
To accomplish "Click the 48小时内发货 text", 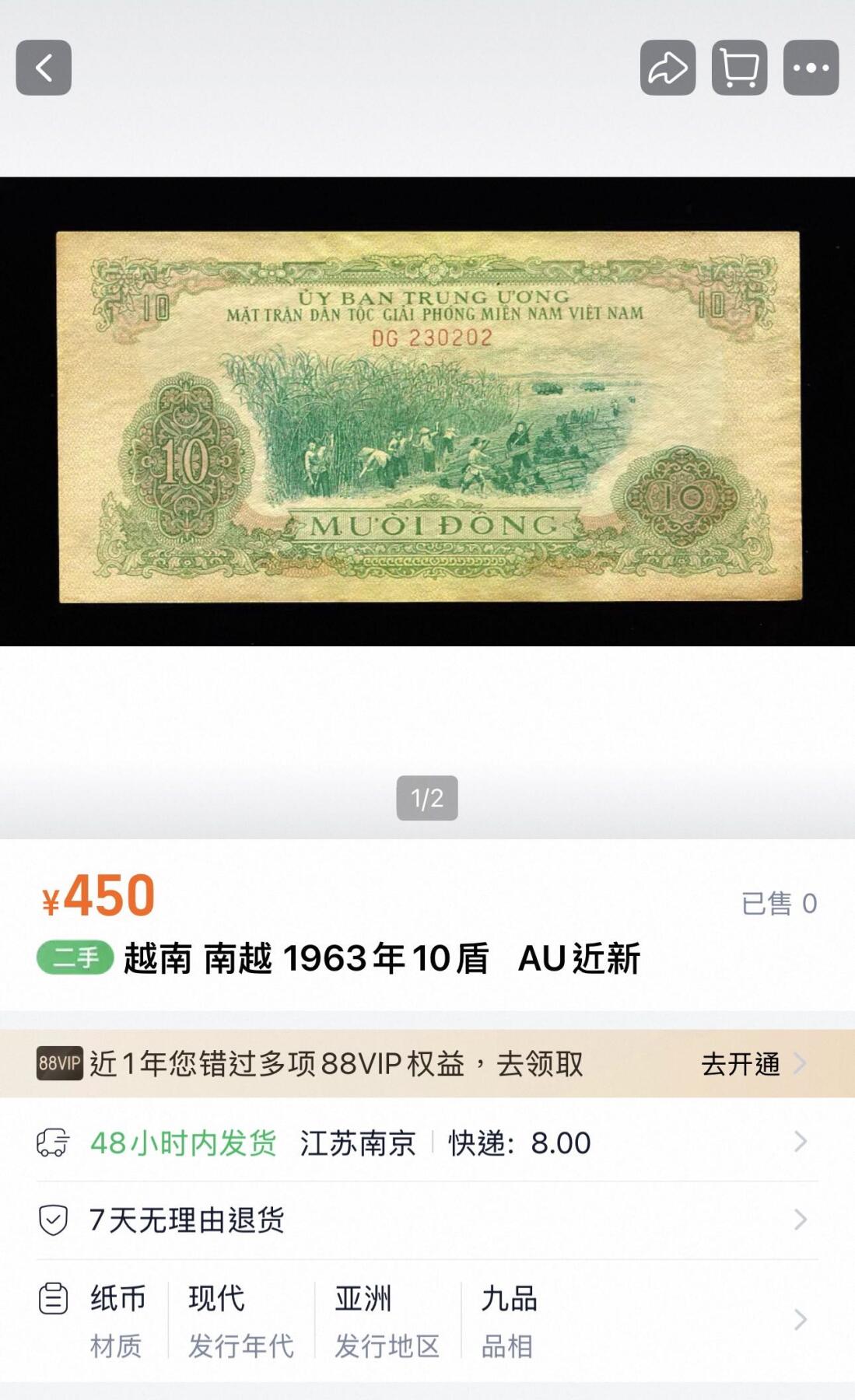I will coord(184,1142).
